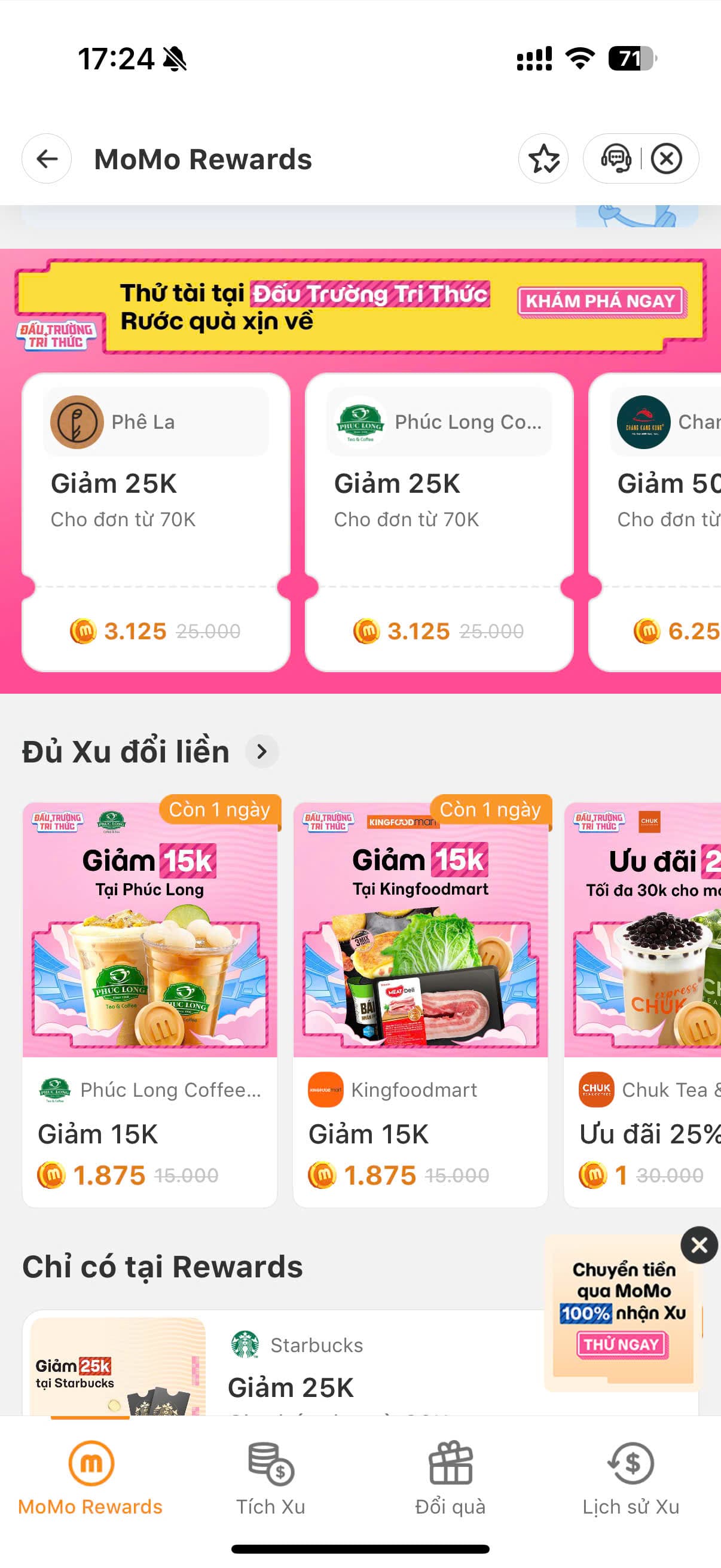Expand the Đủ Xu đổi liền section
This screenshot has width=721, height=1568.
(x=262, y=752)
